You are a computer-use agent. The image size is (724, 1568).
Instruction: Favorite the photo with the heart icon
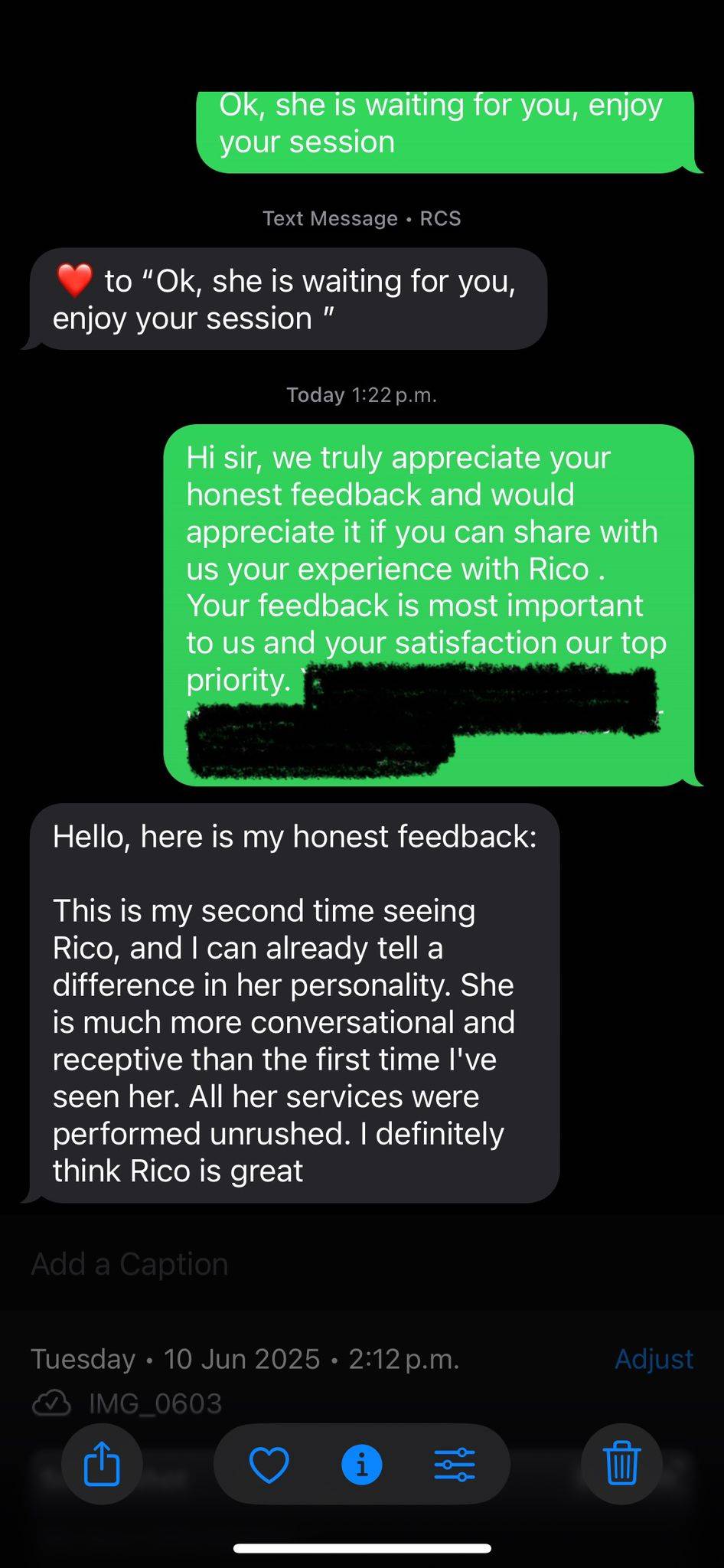269,1465
